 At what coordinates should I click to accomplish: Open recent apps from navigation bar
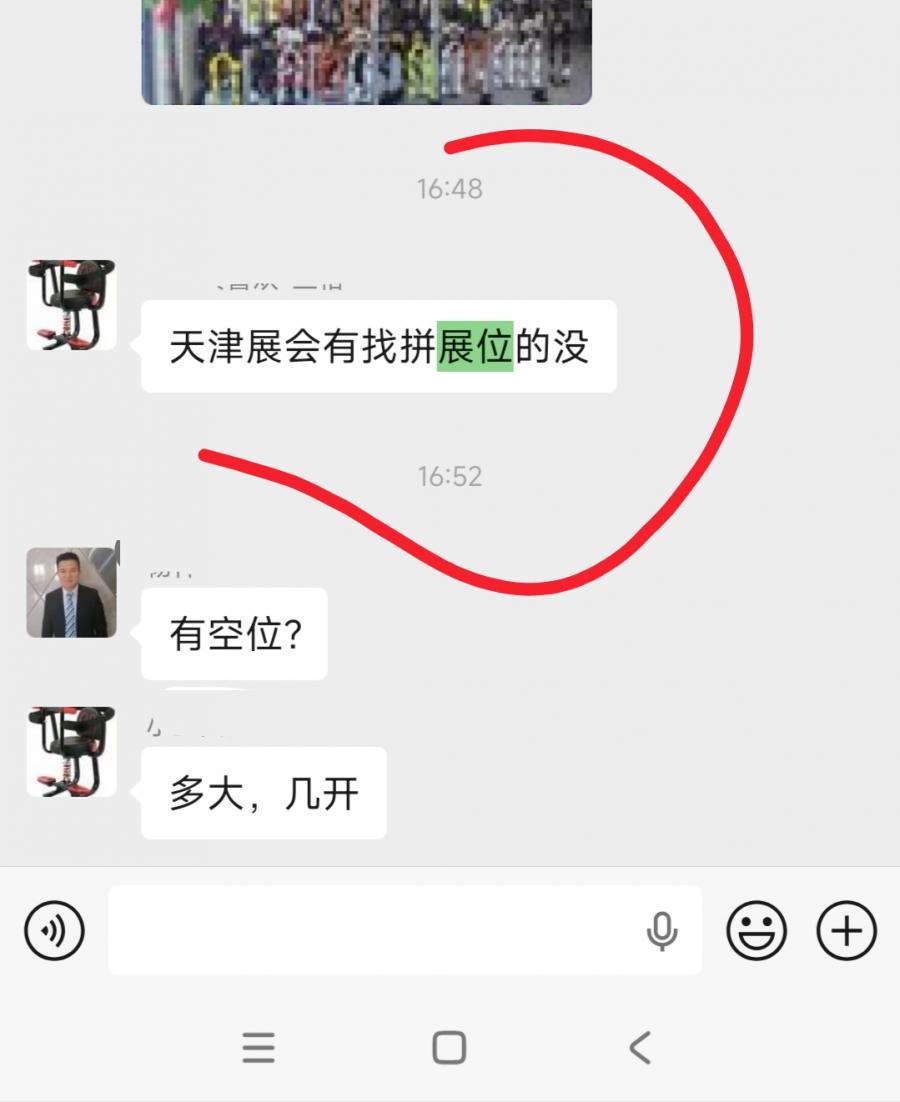258,1047
